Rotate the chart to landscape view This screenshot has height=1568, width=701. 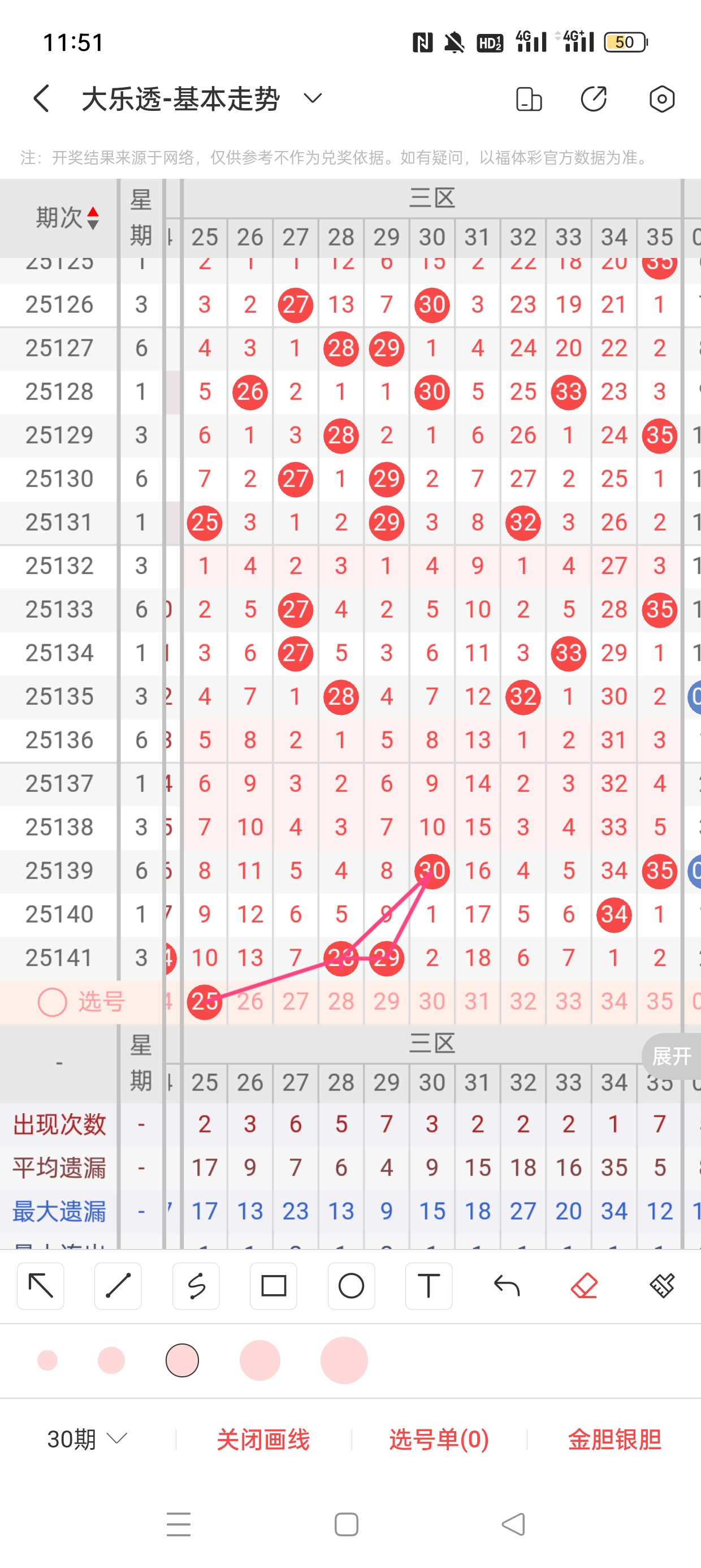pos(528,99)
